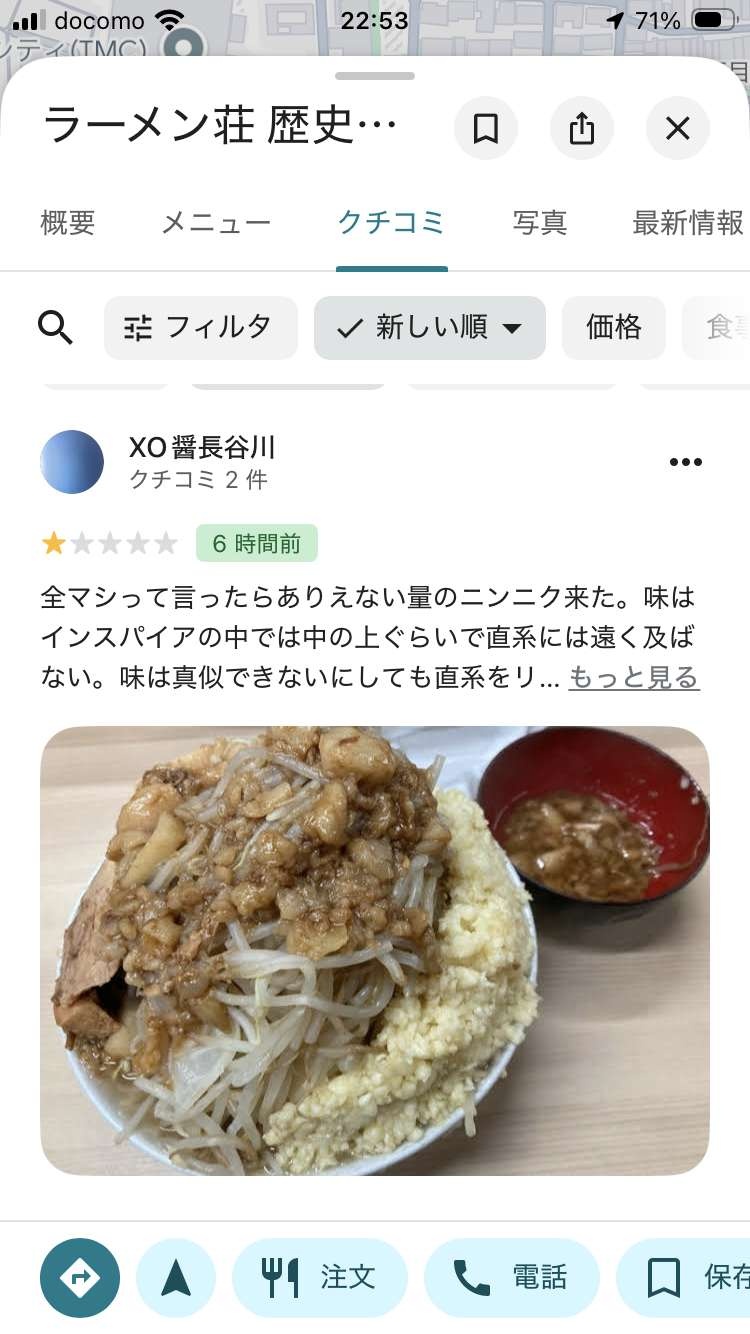750x1334 pixels.
Task: Call the shop with 電話
Action: [511, 1278]
